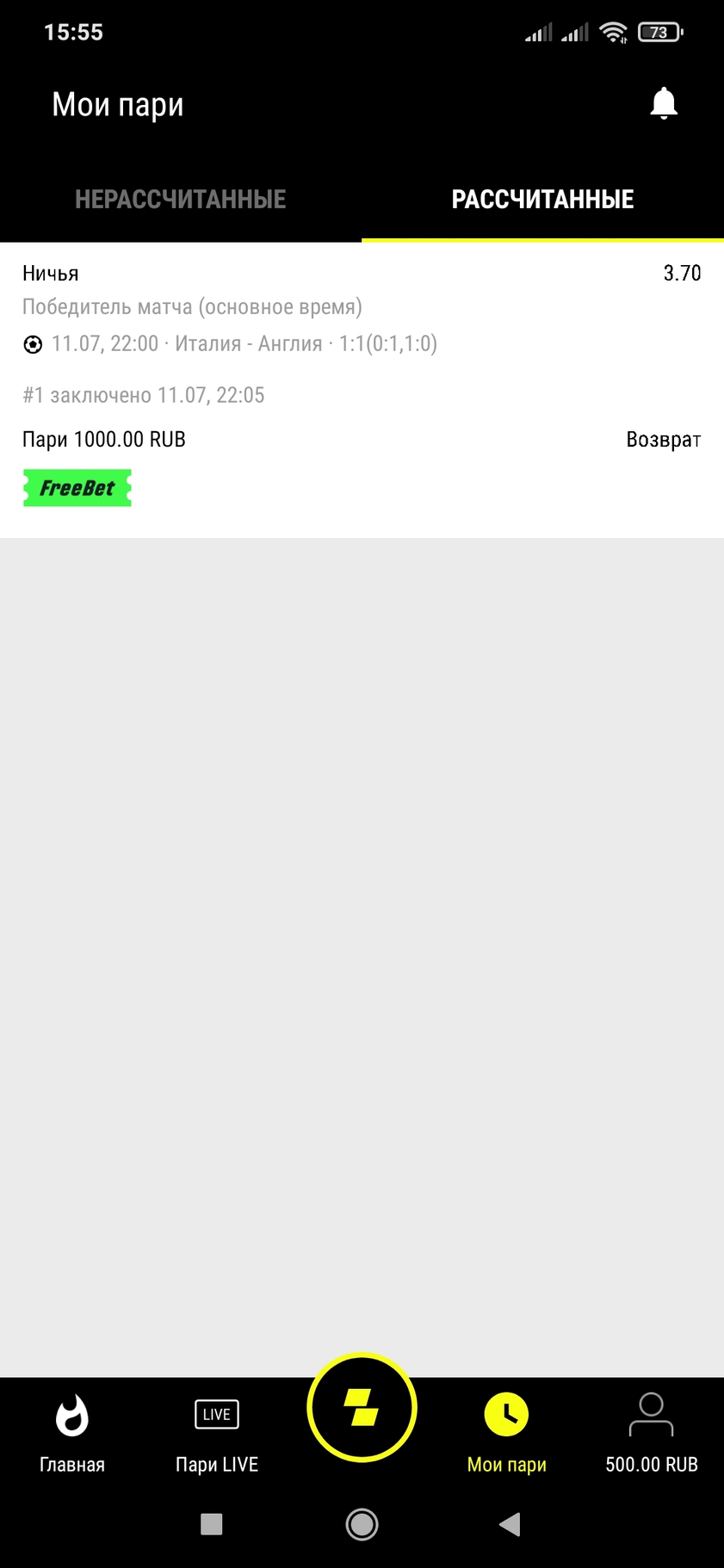Open the Италия - Англия bet card
Image resolution: width=724 pixels, height=1568 pixels.
coord(362,390)
